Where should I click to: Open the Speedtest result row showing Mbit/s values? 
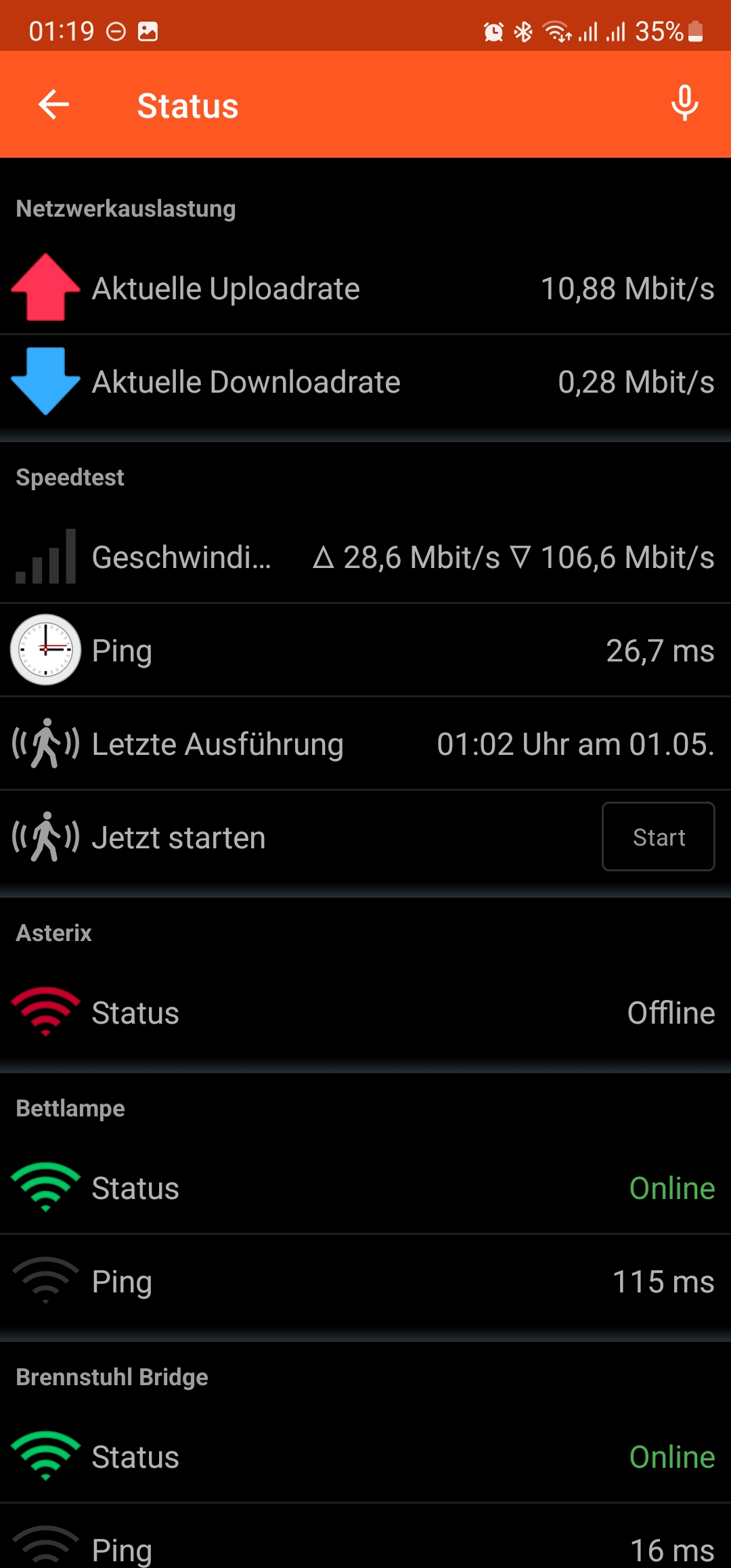pyautogui.click(x=365, y=559)
